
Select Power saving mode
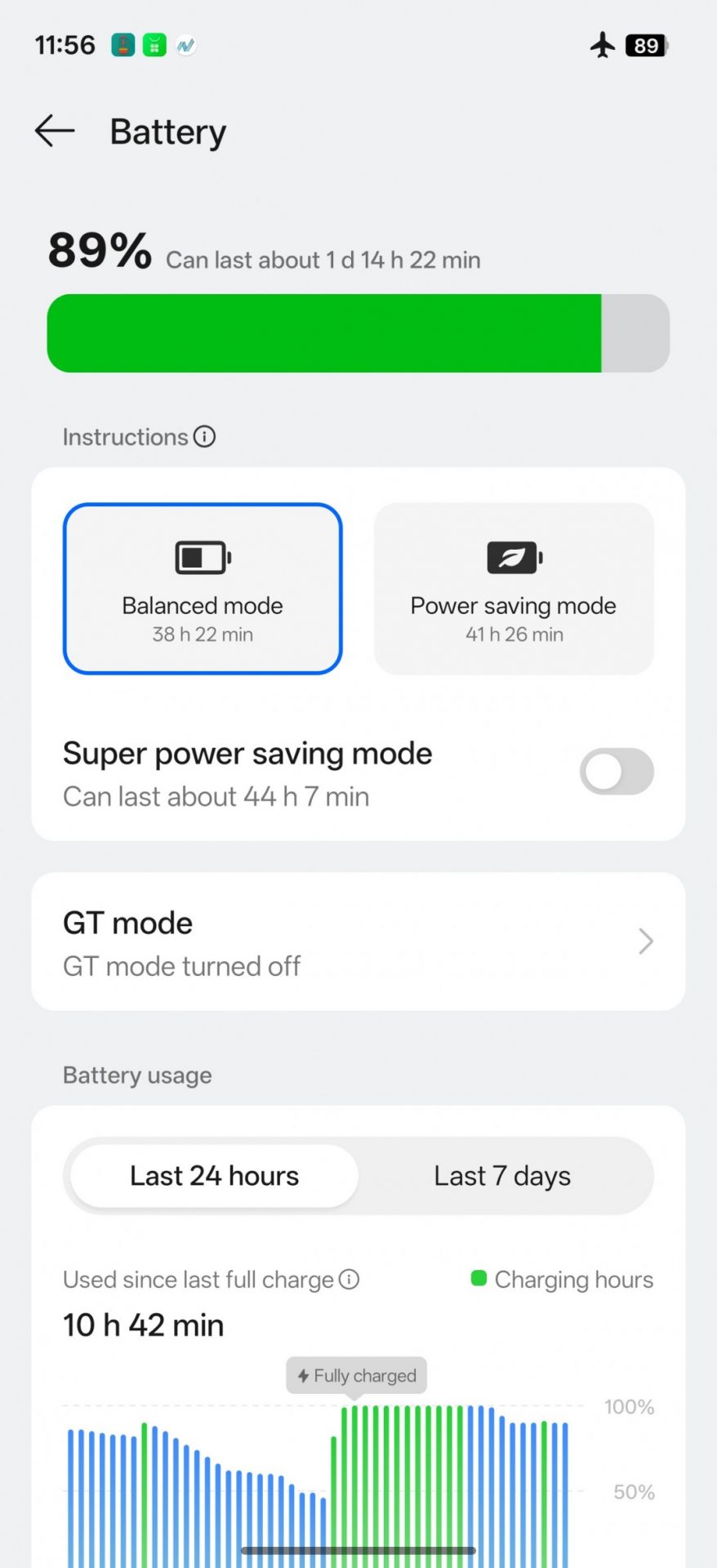pos(514,589)
